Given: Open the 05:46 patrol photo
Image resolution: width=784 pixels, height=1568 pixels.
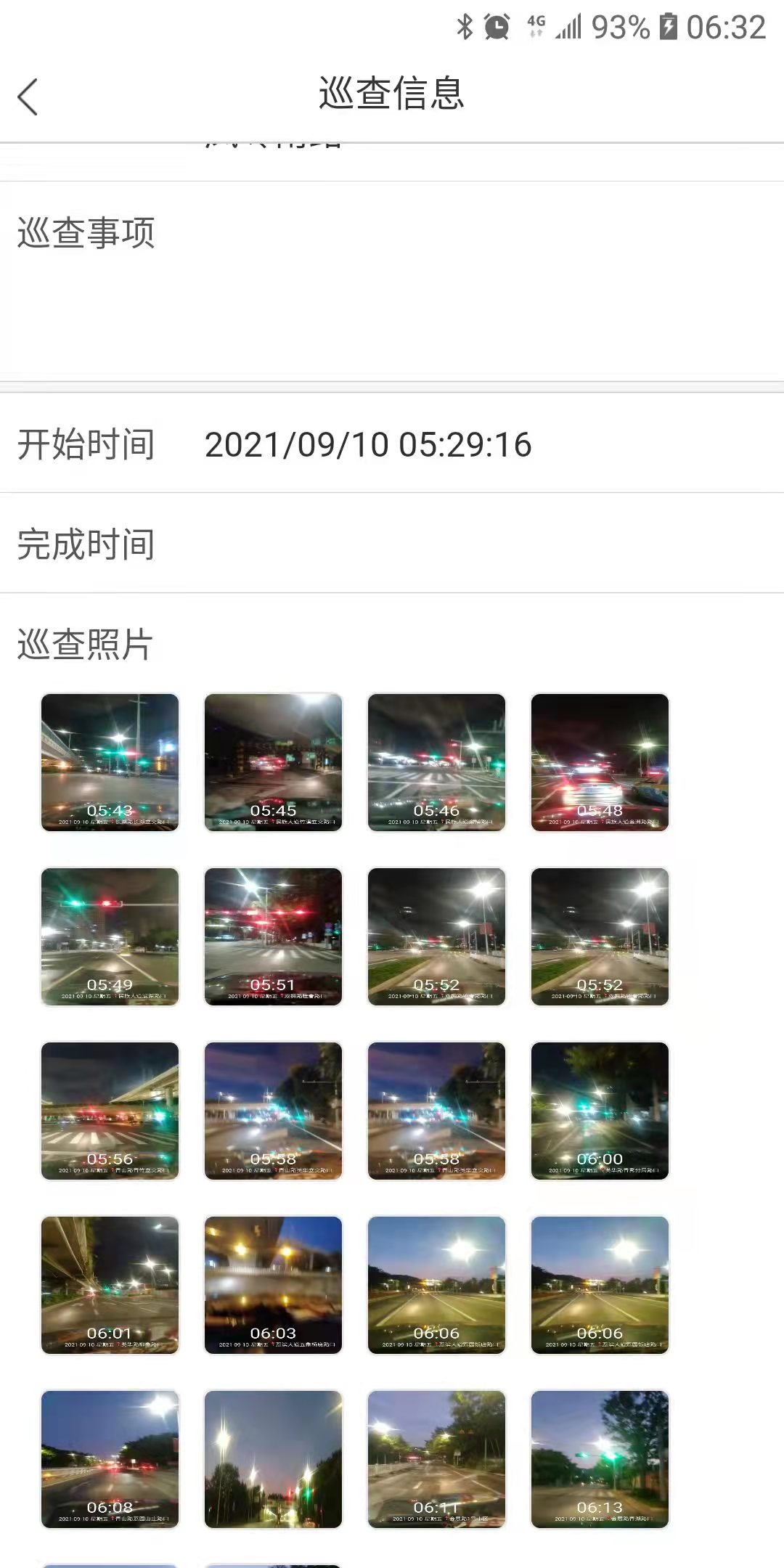Looking at the screenshot, I should (x=436, y=762).
